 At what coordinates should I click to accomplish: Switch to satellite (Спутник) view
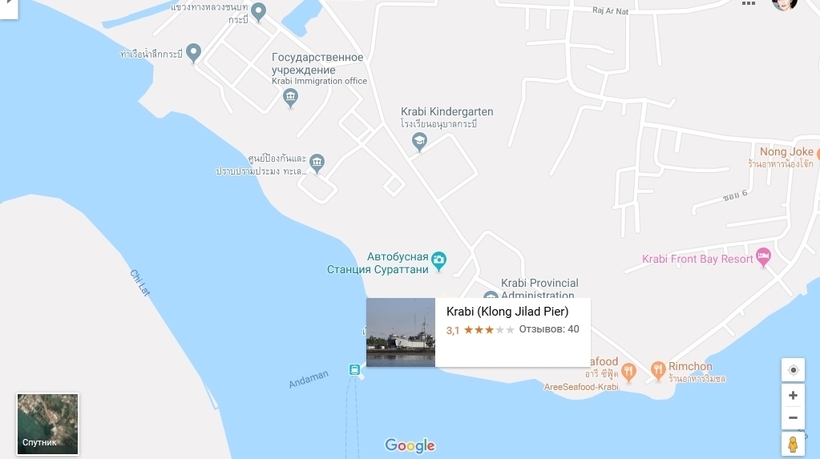point(48,424)
